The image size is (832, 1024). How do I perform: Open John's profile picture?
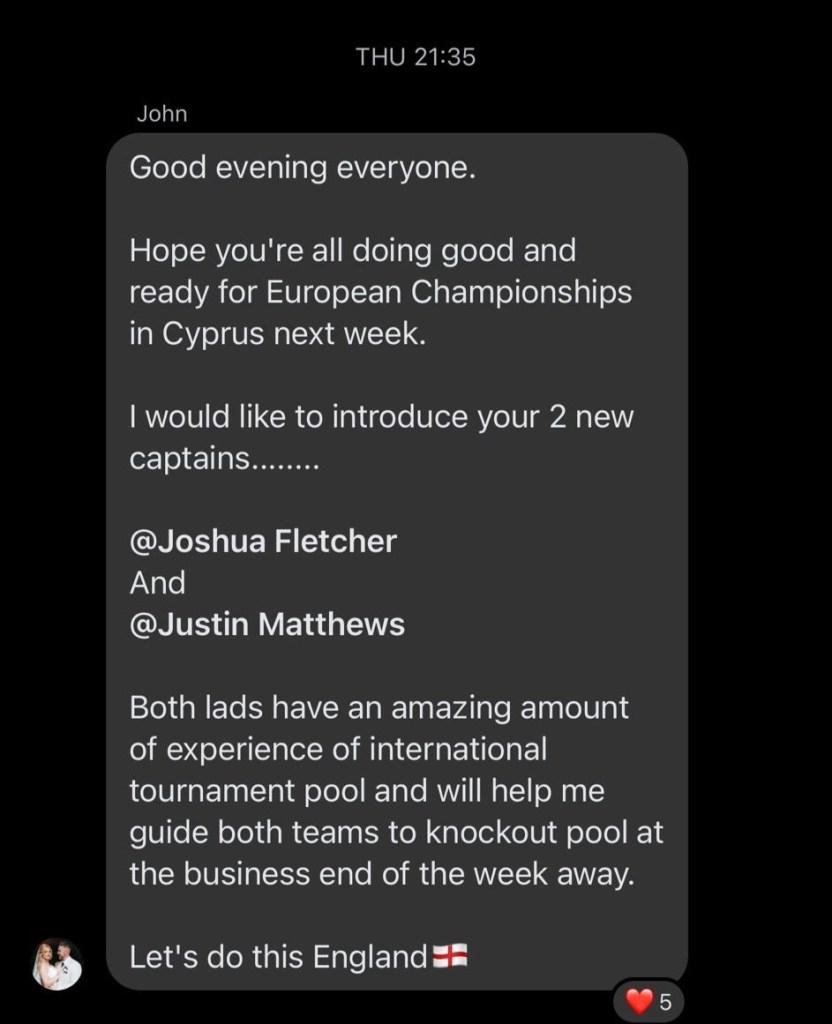pos(57,964)
